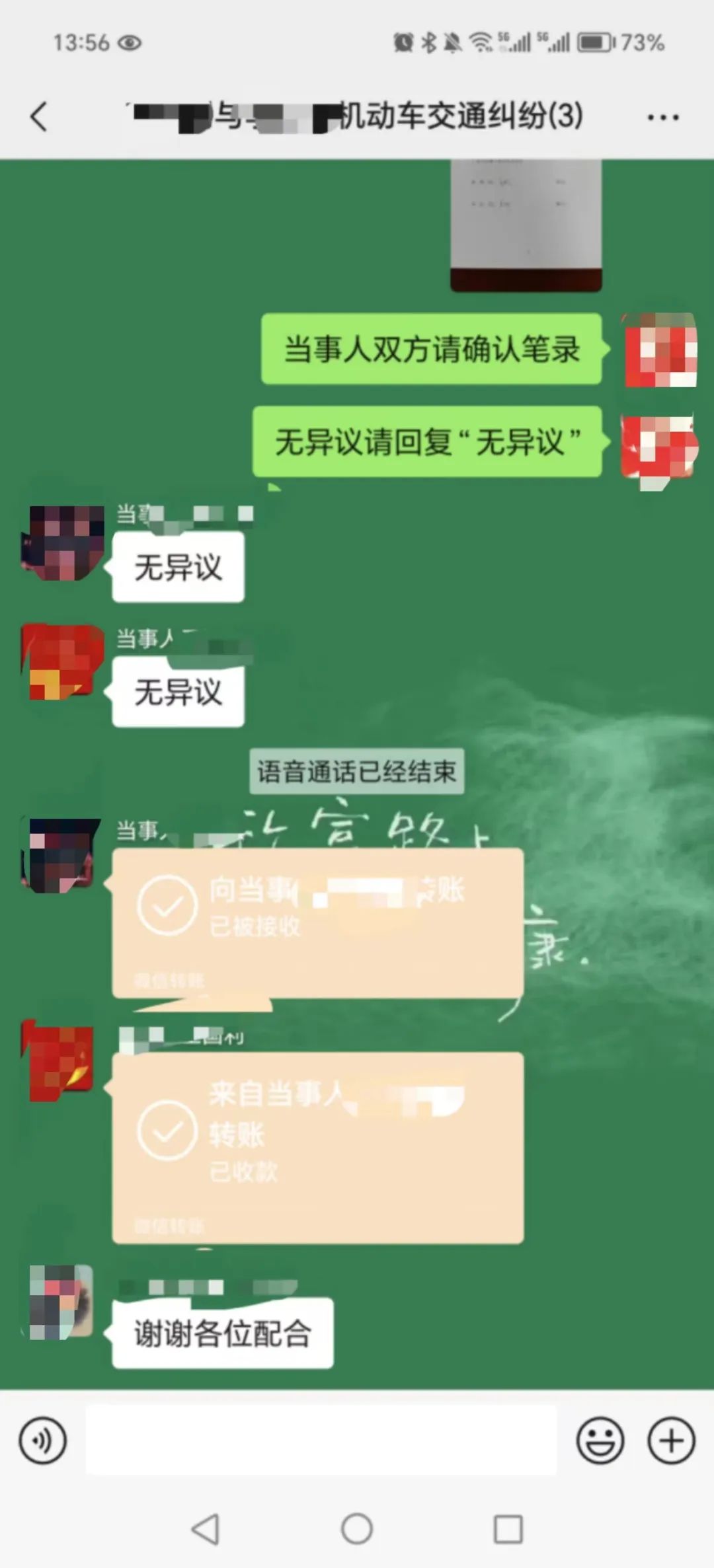Screen dimensions: 714x1568
Task: Switch to voice input mode
Action: click(x=43, y=1440)
